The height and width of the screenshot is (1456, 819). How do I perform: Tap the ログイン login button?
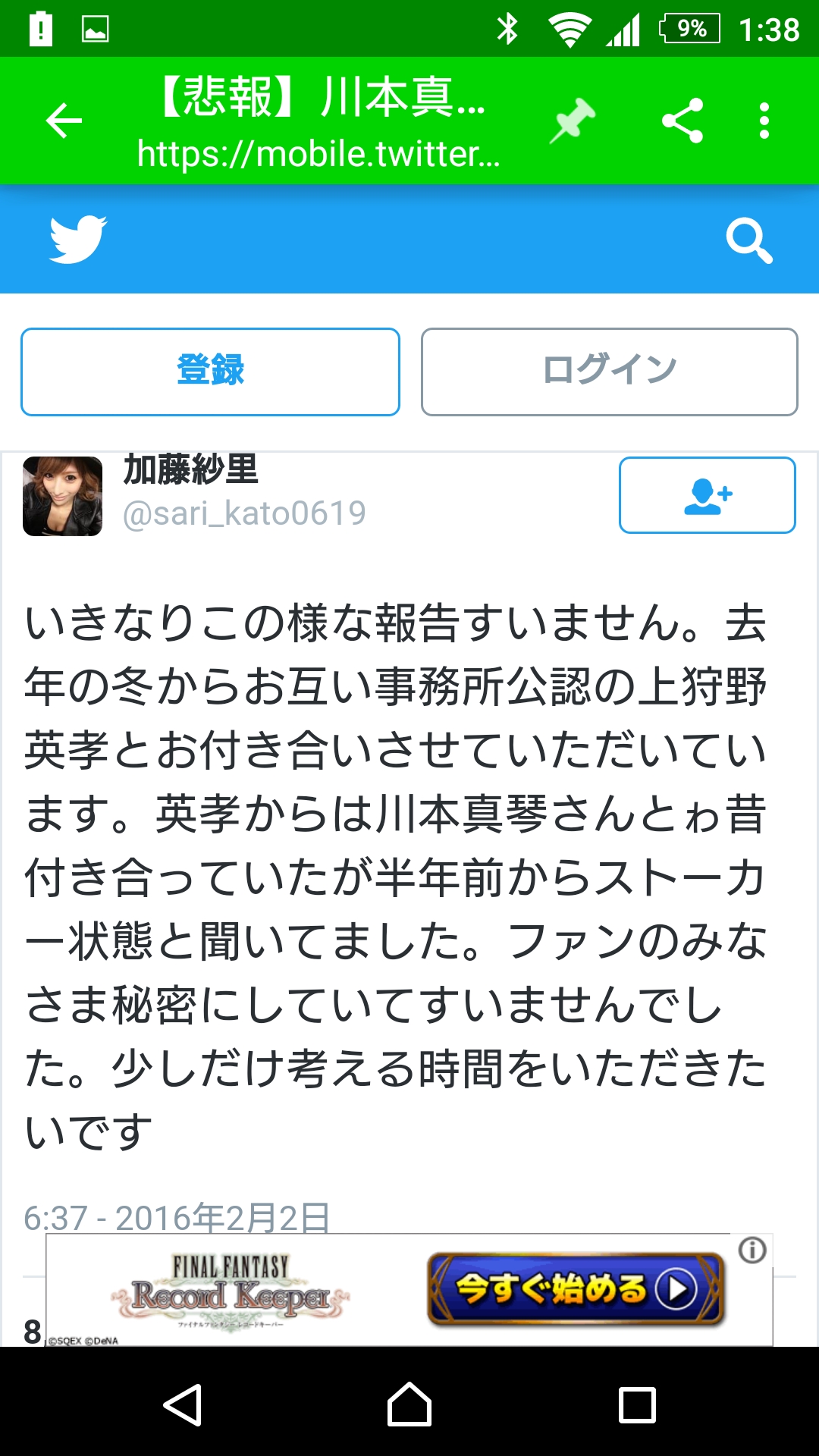tap(610, 372)
